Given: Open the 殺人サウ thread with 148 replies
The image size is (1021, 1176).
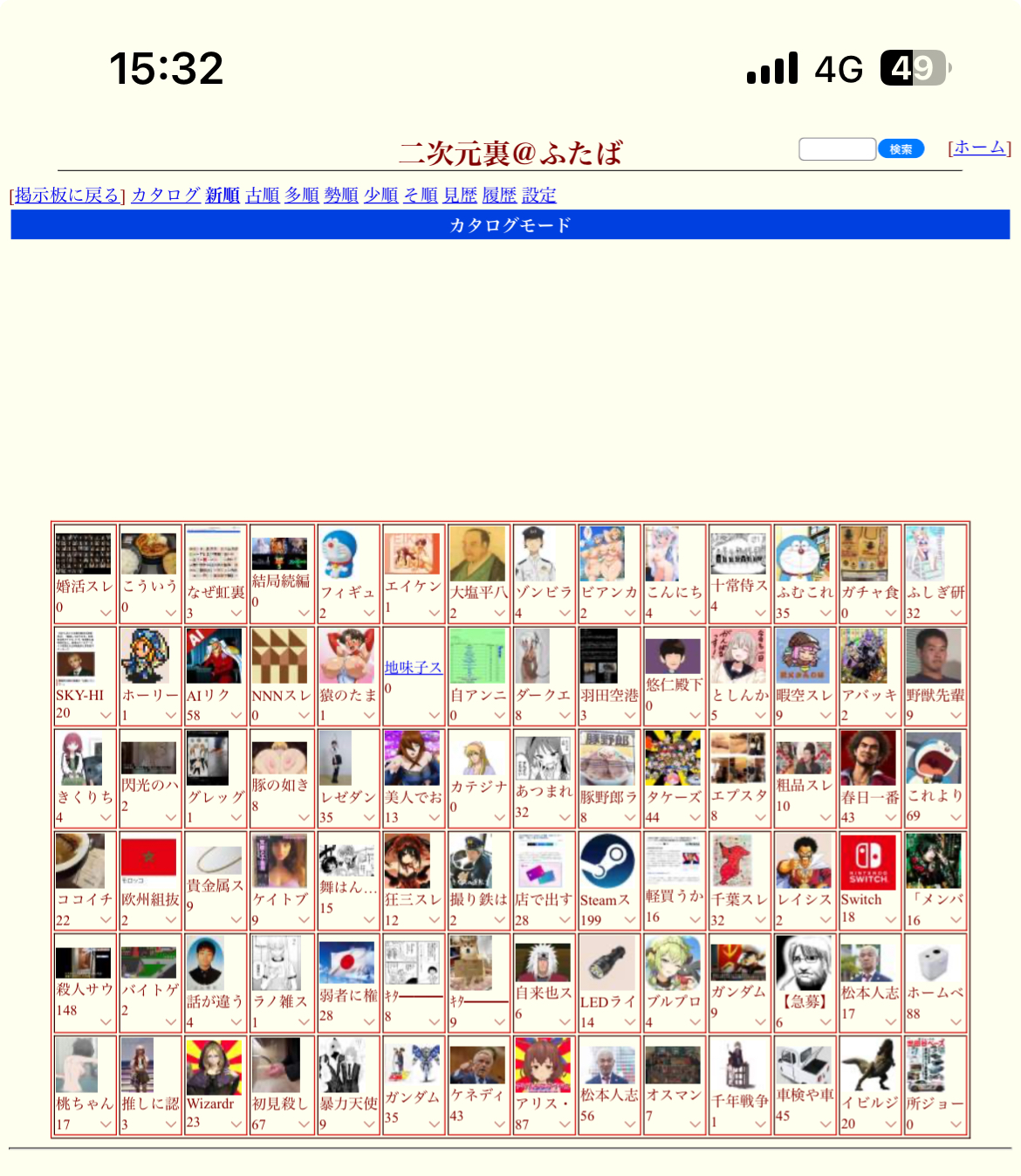Looking at the screenshot, I should point(85,982).
